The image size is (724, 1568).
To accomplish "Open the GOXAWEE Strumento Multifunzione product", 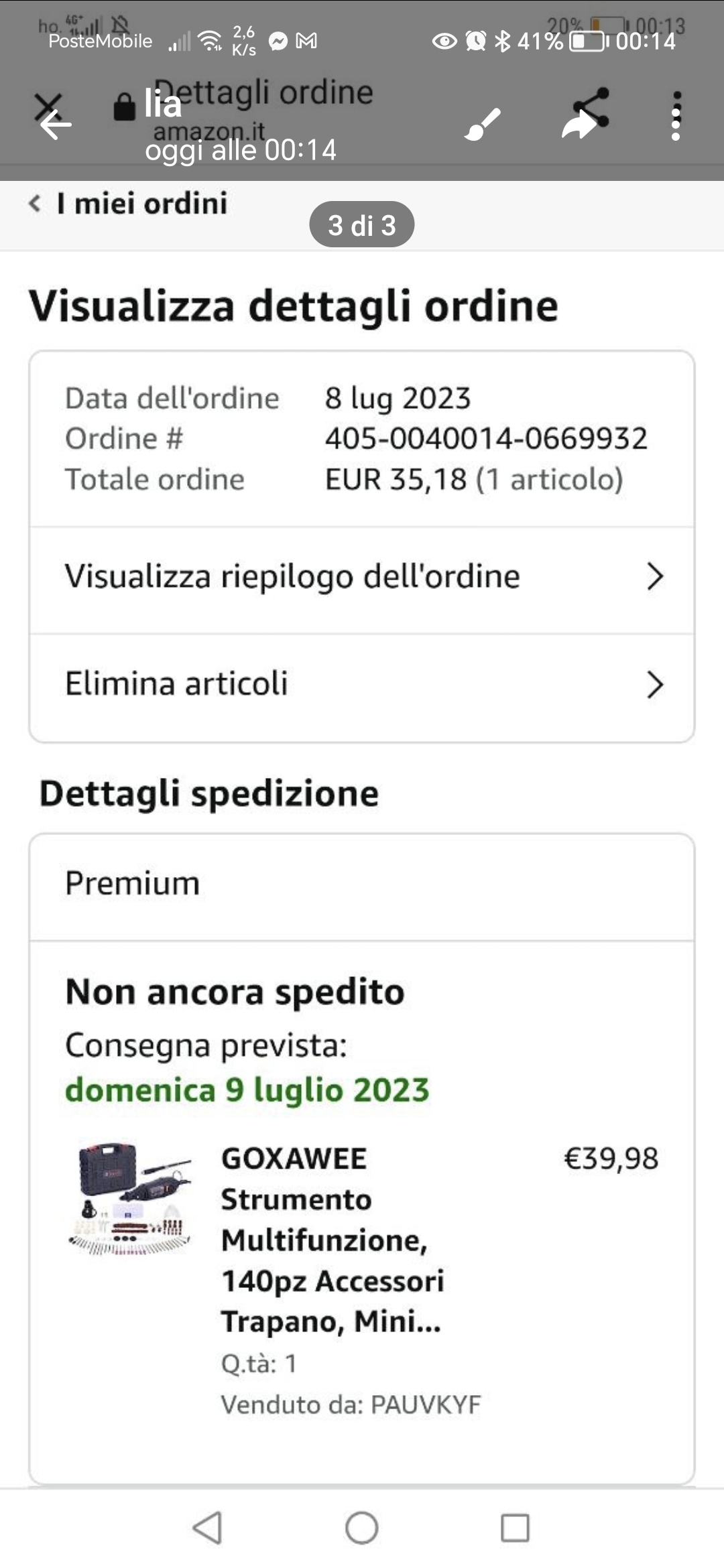I will (x=331, y=1240).
